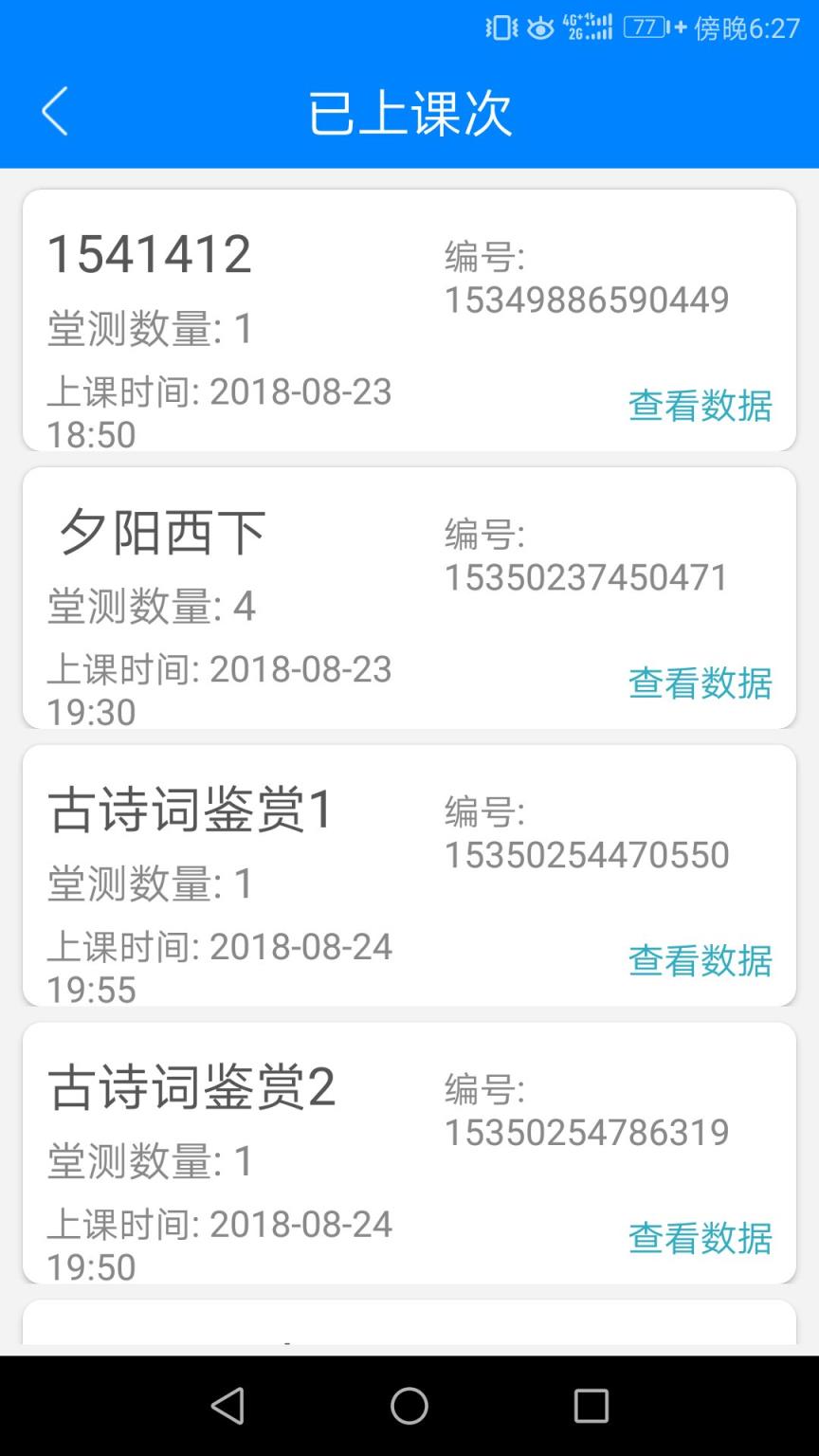
Task: Open 查看数据 for lesson 1541412
Action: click(x=701, y=407)
